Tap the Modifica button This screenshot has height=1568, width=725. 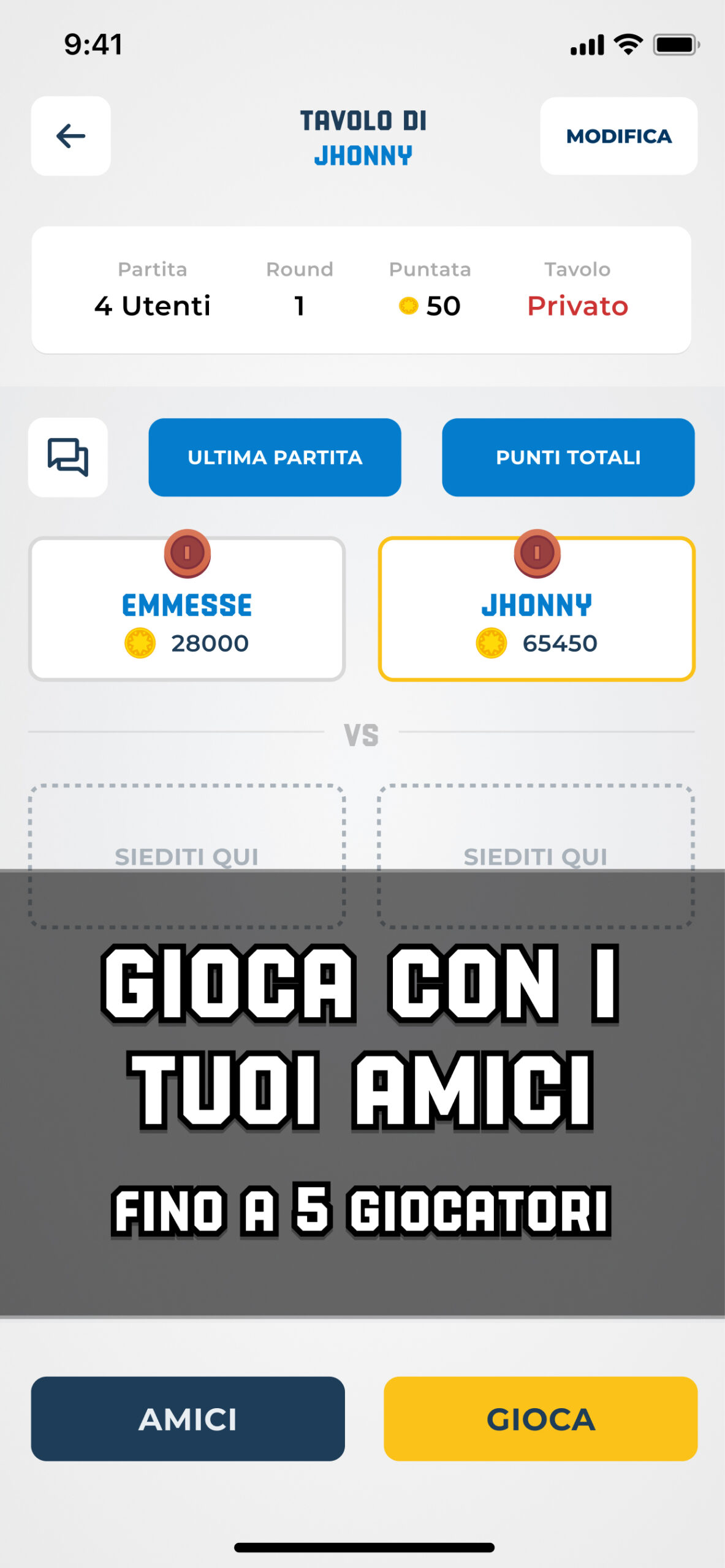618,136
